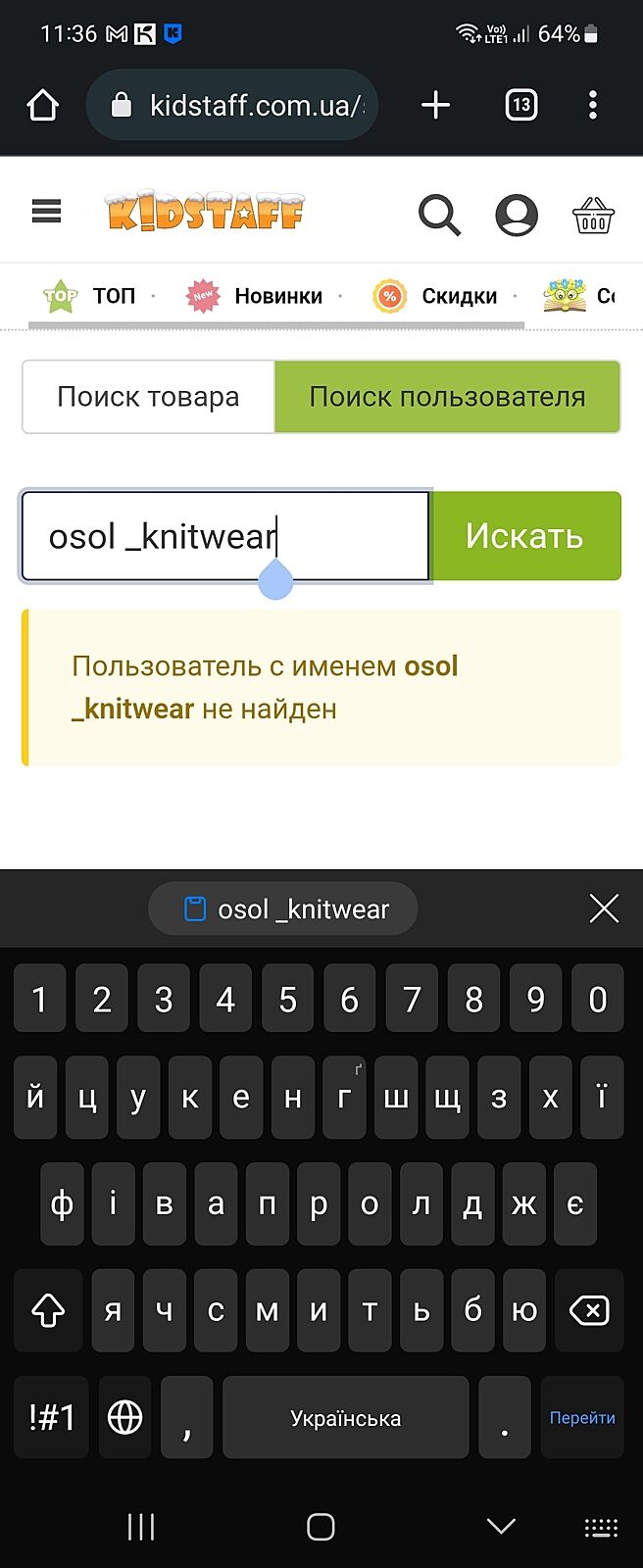
Task: Open the user account profile icon
Action: tap(516, 214)
